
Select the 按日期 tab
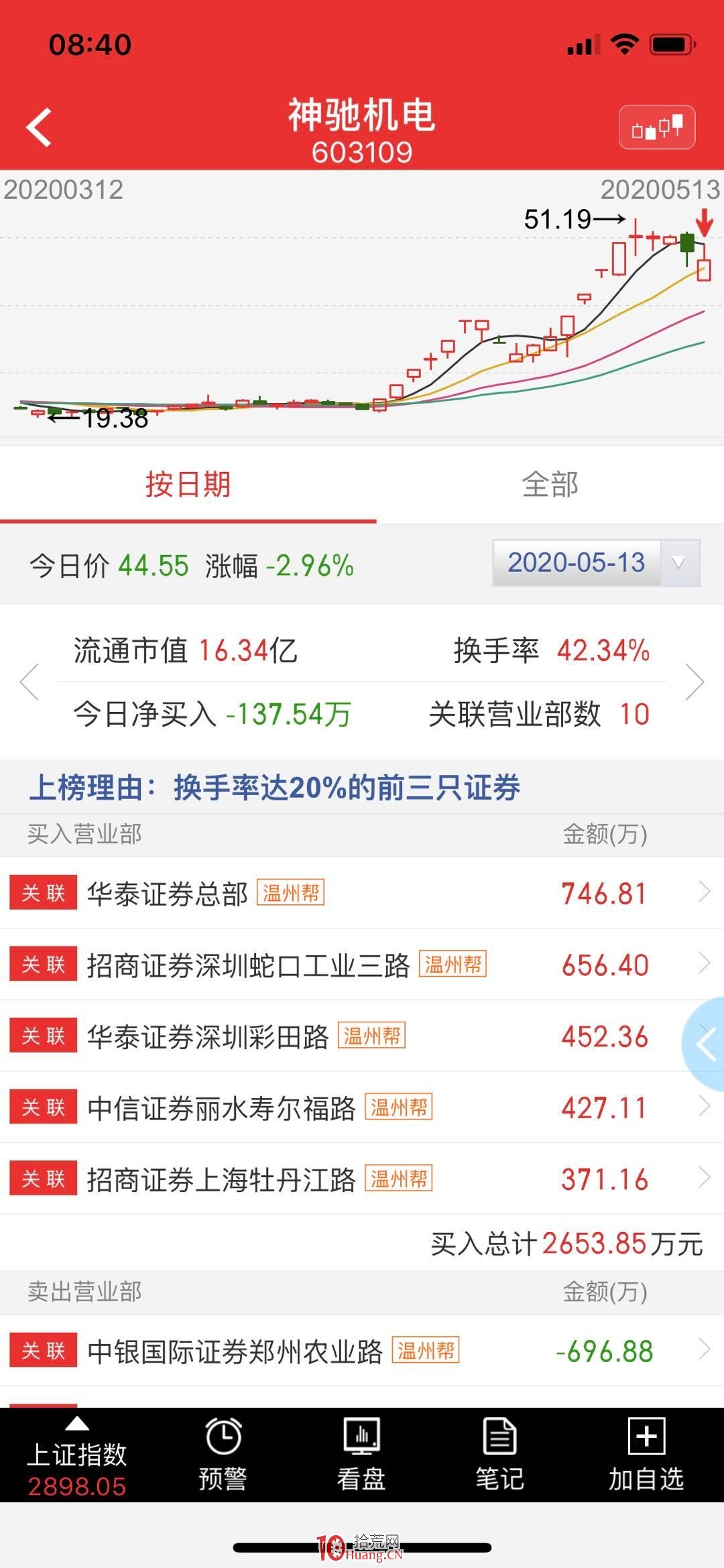188,484
